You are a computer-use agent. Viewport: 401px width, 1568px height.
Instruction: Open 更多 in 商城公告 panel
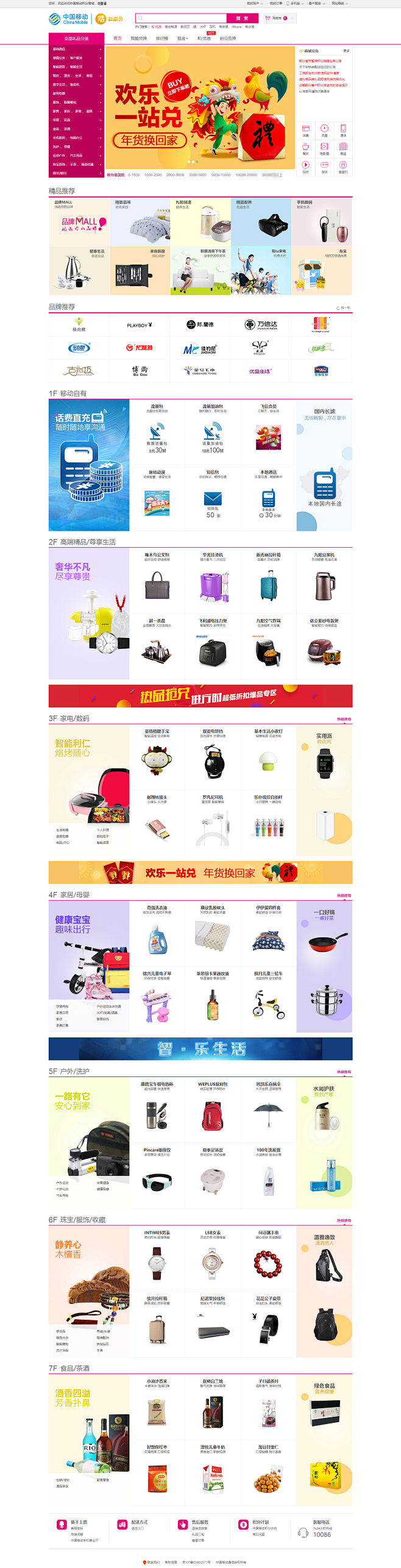(x=346, y=51)
